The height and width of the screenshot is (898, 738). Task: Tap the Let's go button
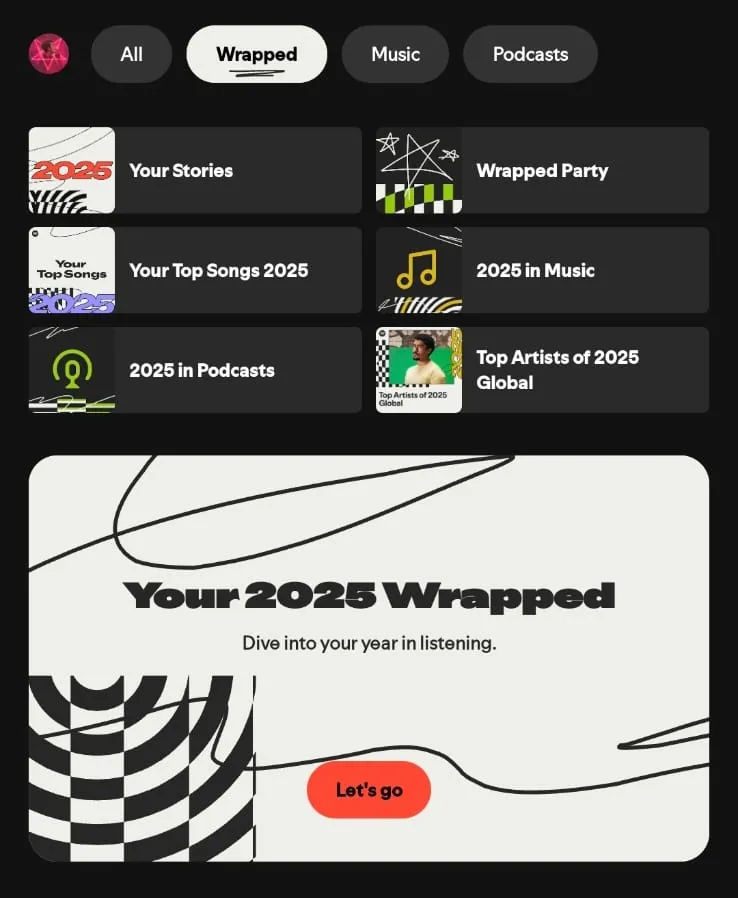368,790
